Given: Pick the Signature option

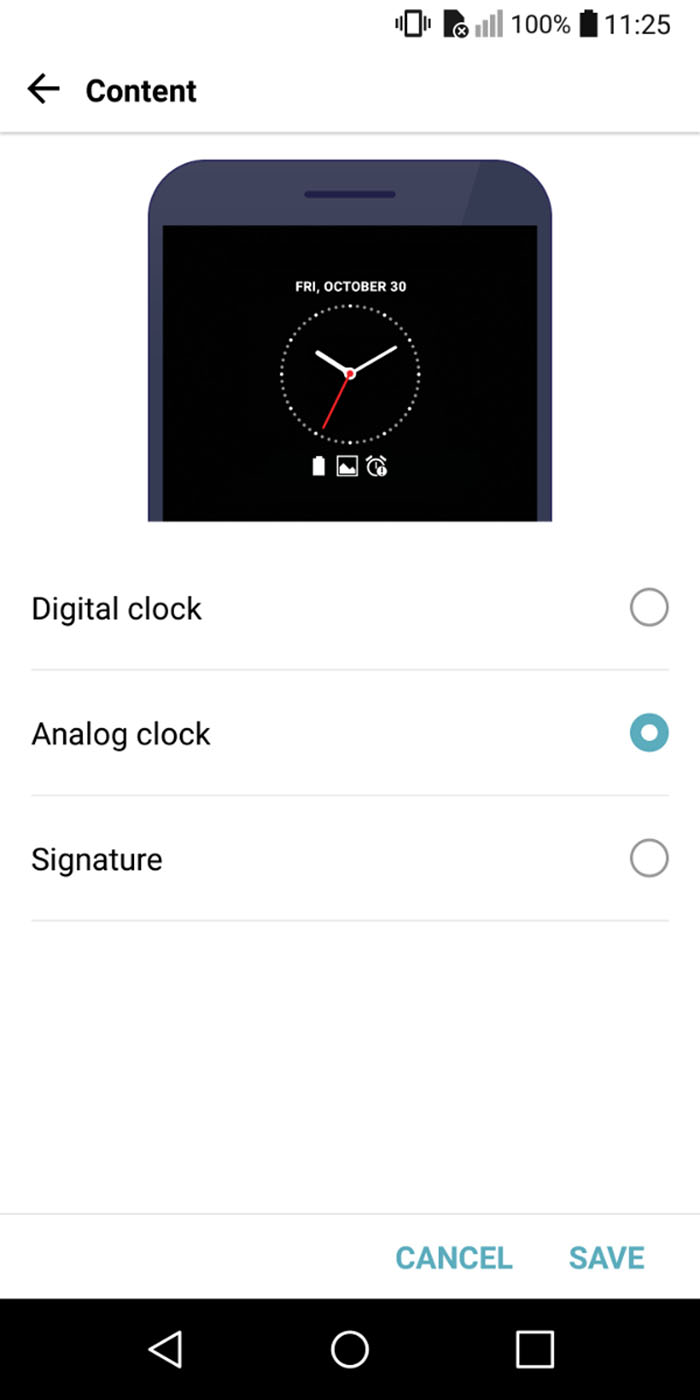Looking at the screenshot, I should coord(648,859).
